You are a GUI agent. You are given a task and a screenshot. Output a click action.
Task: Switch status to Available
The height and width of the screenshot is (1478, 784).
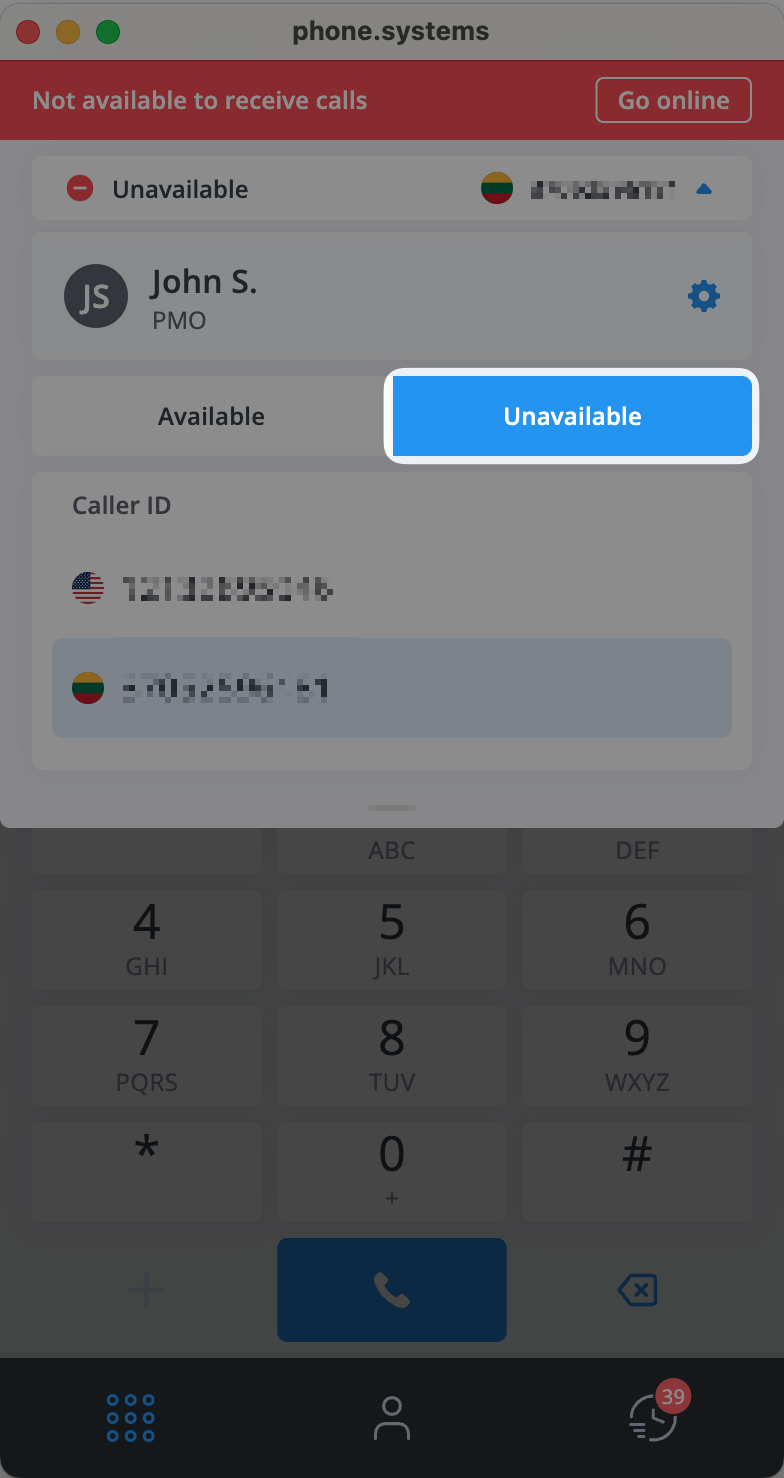click(x=211, y=416)
